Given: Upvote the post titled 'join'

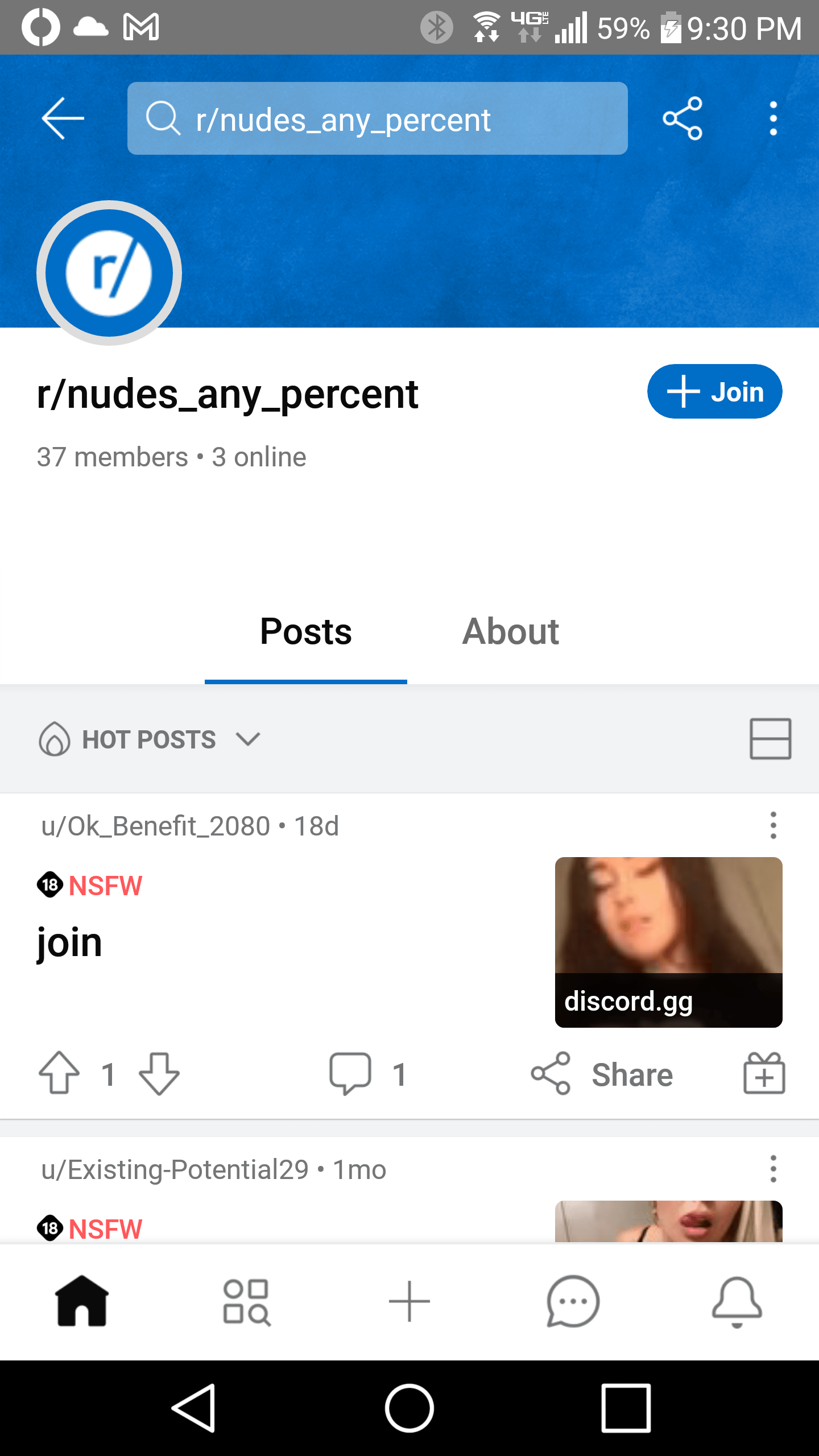Looking at the screenshot, I should [x=59, y=1074].
